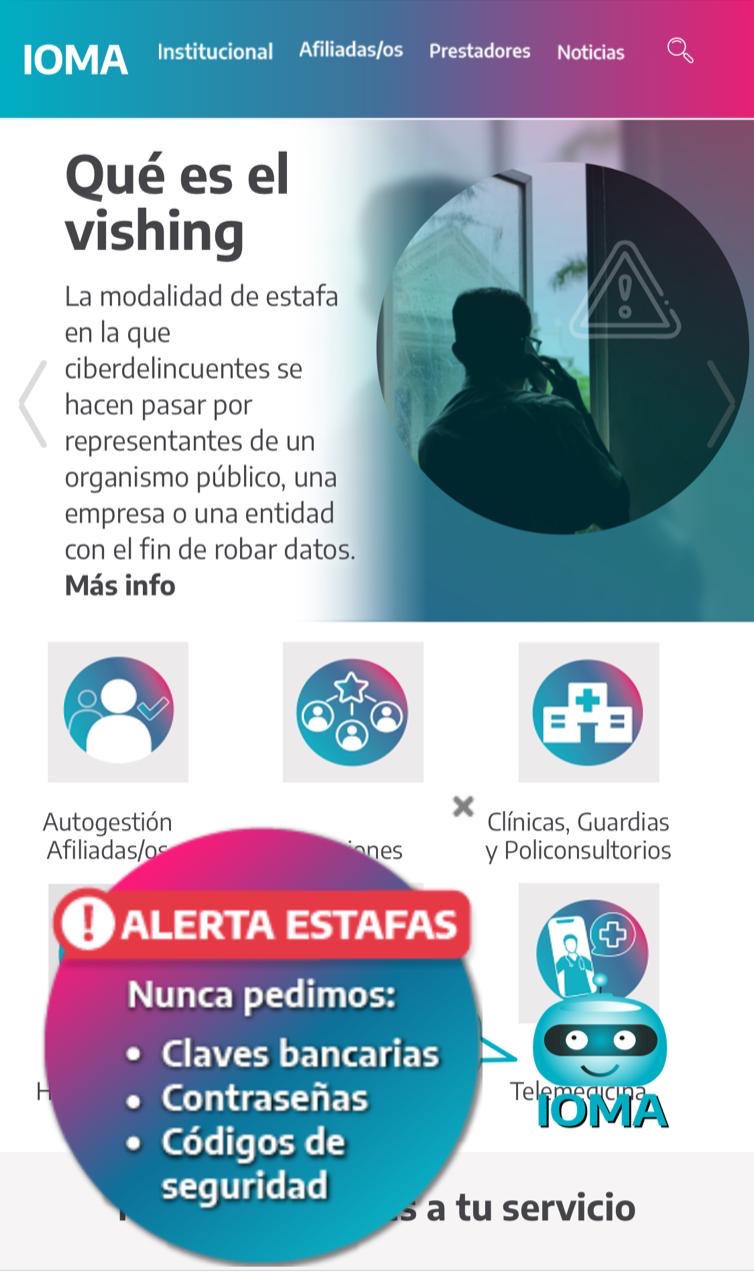The height and width of the screenshot is (1280, 754).
Task: Open the Afiliadas/os menu
Action: (351, 50)
